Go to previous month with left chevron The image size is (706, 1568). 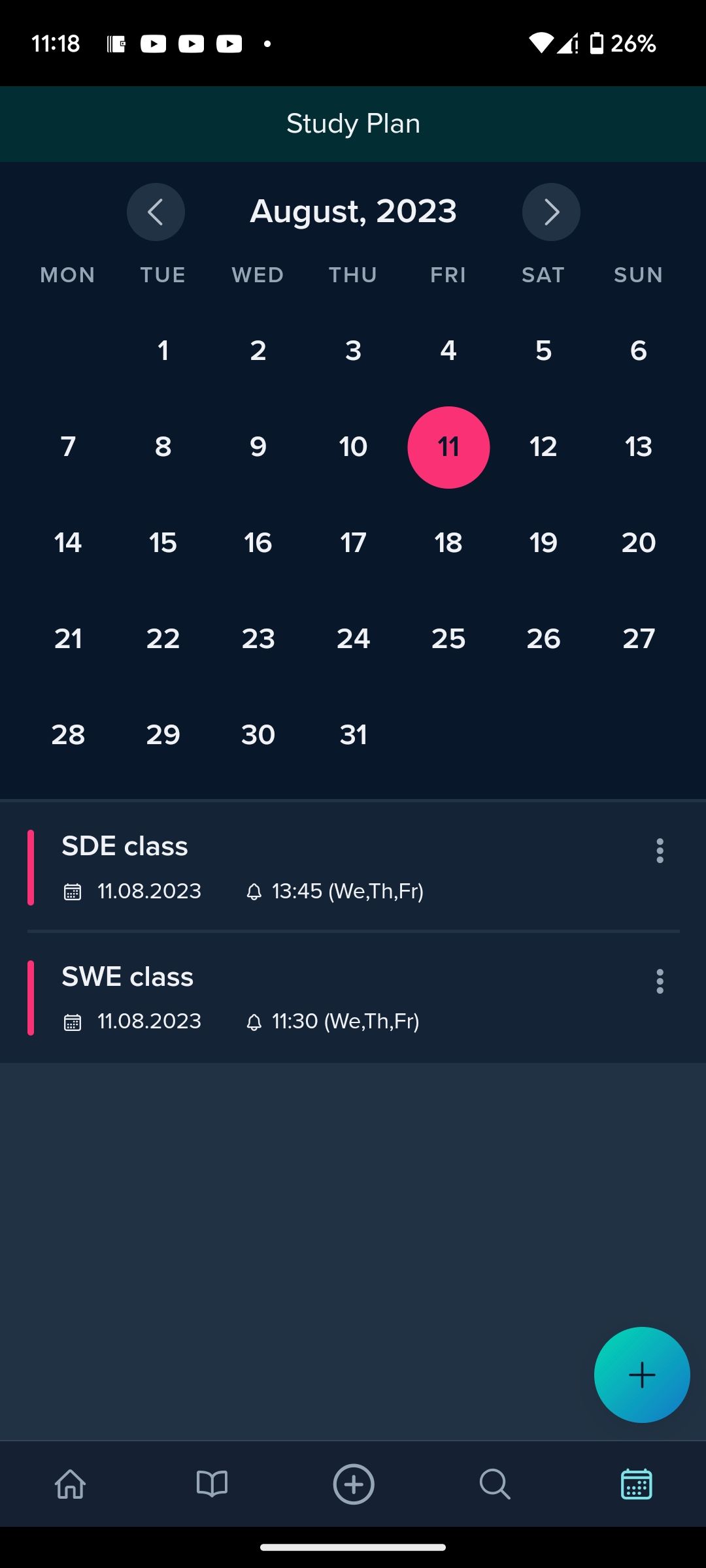(156, 212)
